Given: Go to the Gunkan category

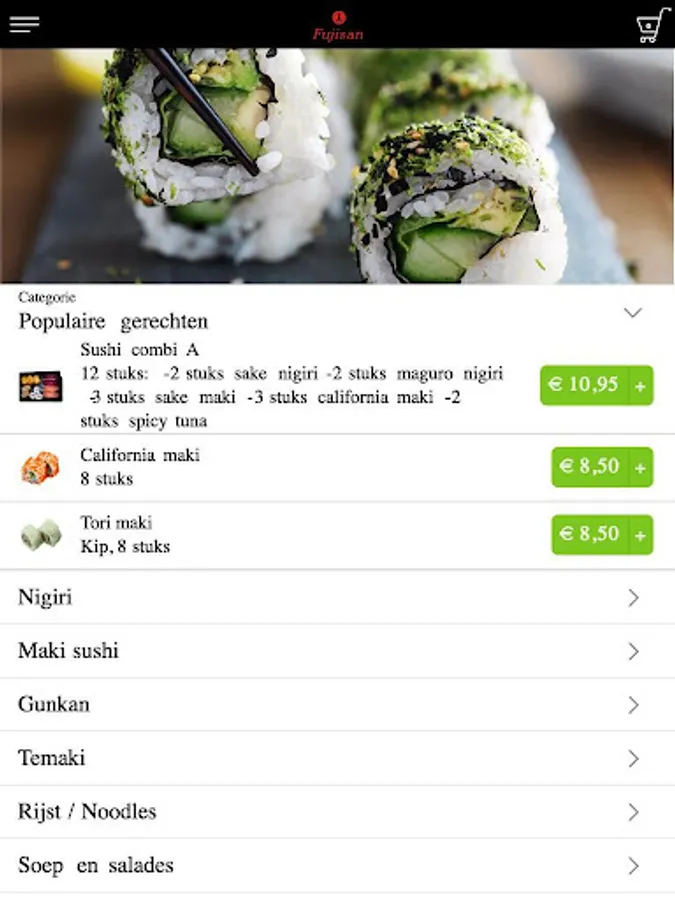Looking at the screenshot, I should click(x=337, y=705).
